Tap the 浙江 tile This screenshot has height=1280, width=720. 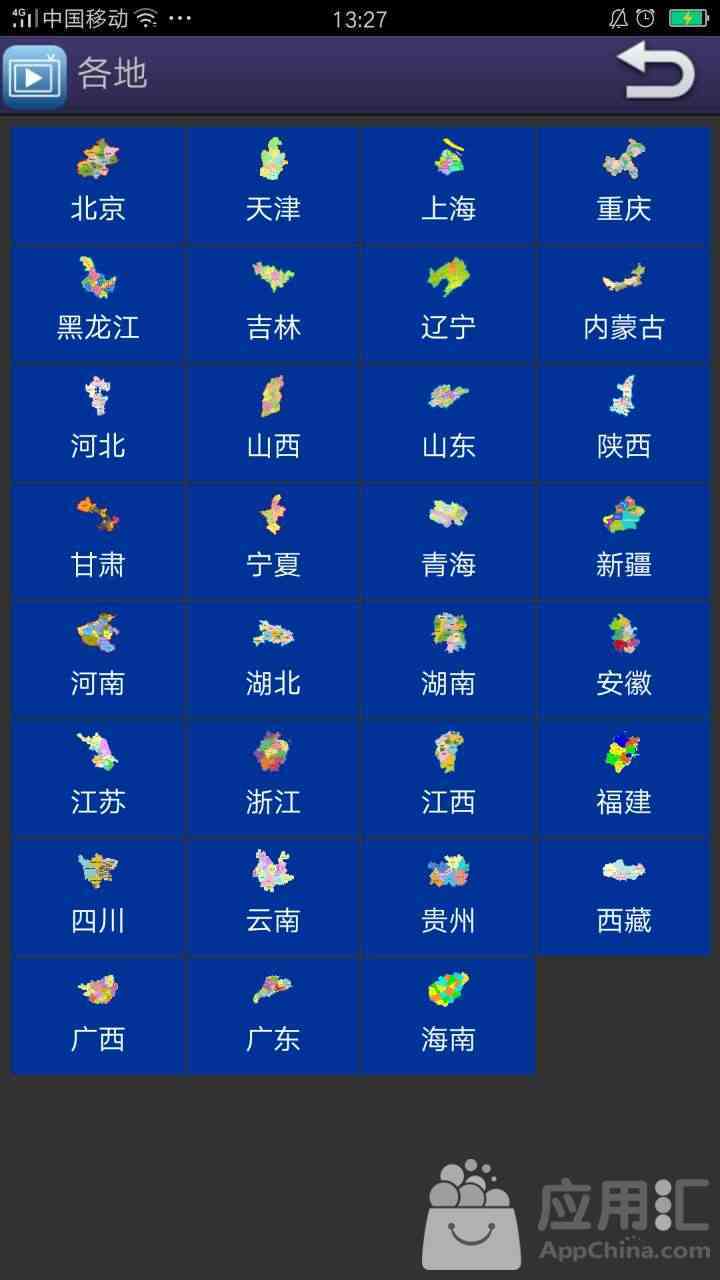click(273, 778)
